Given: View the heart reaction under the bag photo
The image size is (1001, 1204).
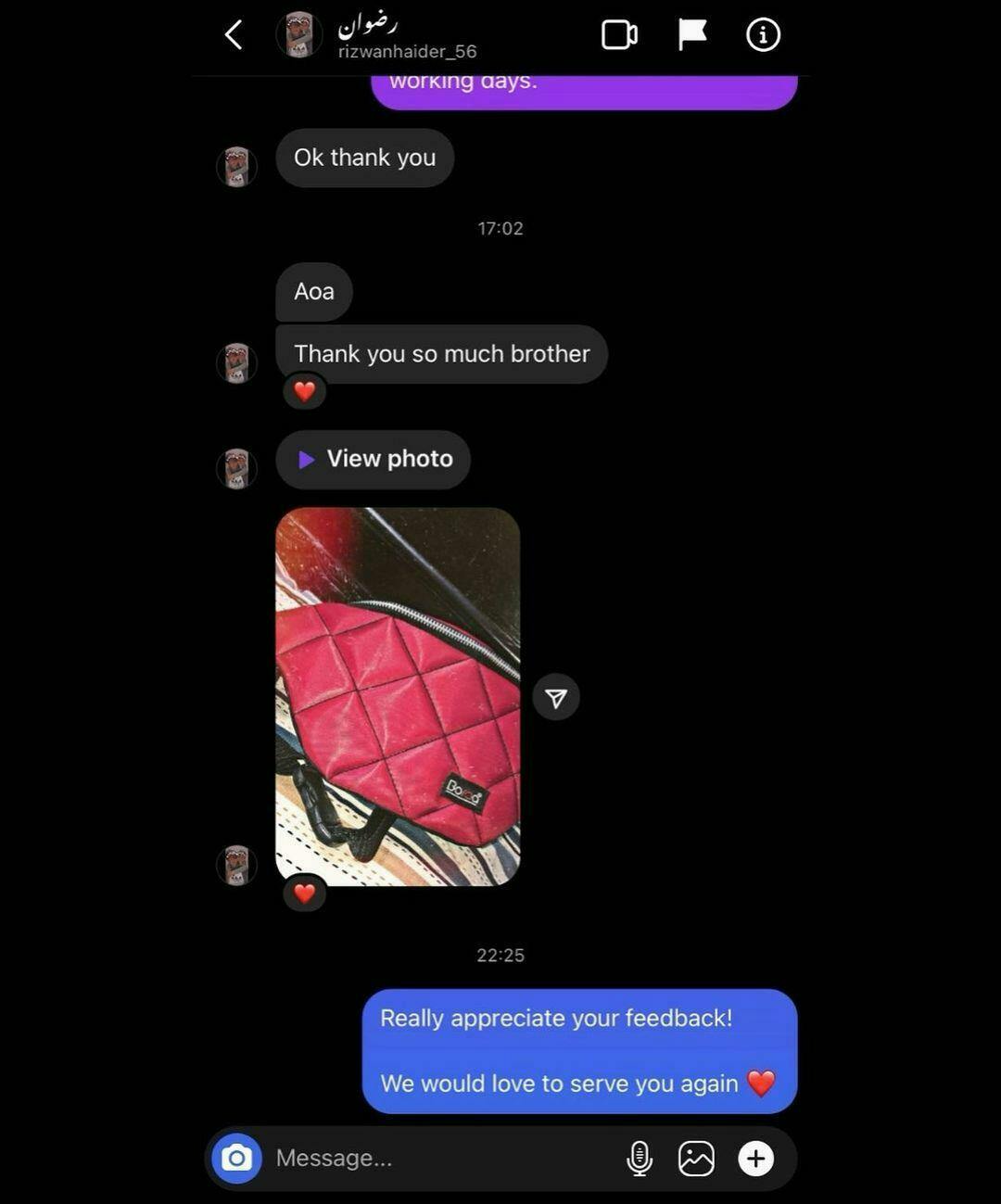Looking at the screenshot, I should coord(304,893).
